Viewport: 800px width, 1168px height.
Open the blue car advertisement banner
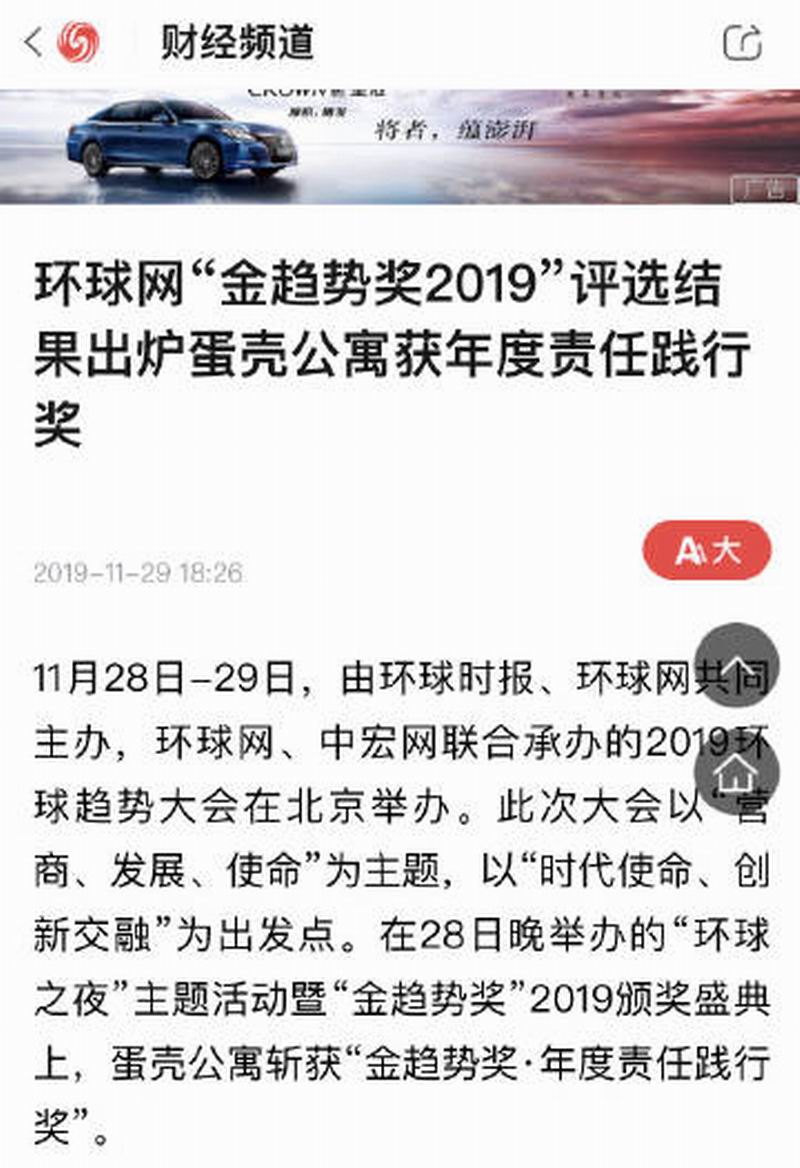coord(400,146)
